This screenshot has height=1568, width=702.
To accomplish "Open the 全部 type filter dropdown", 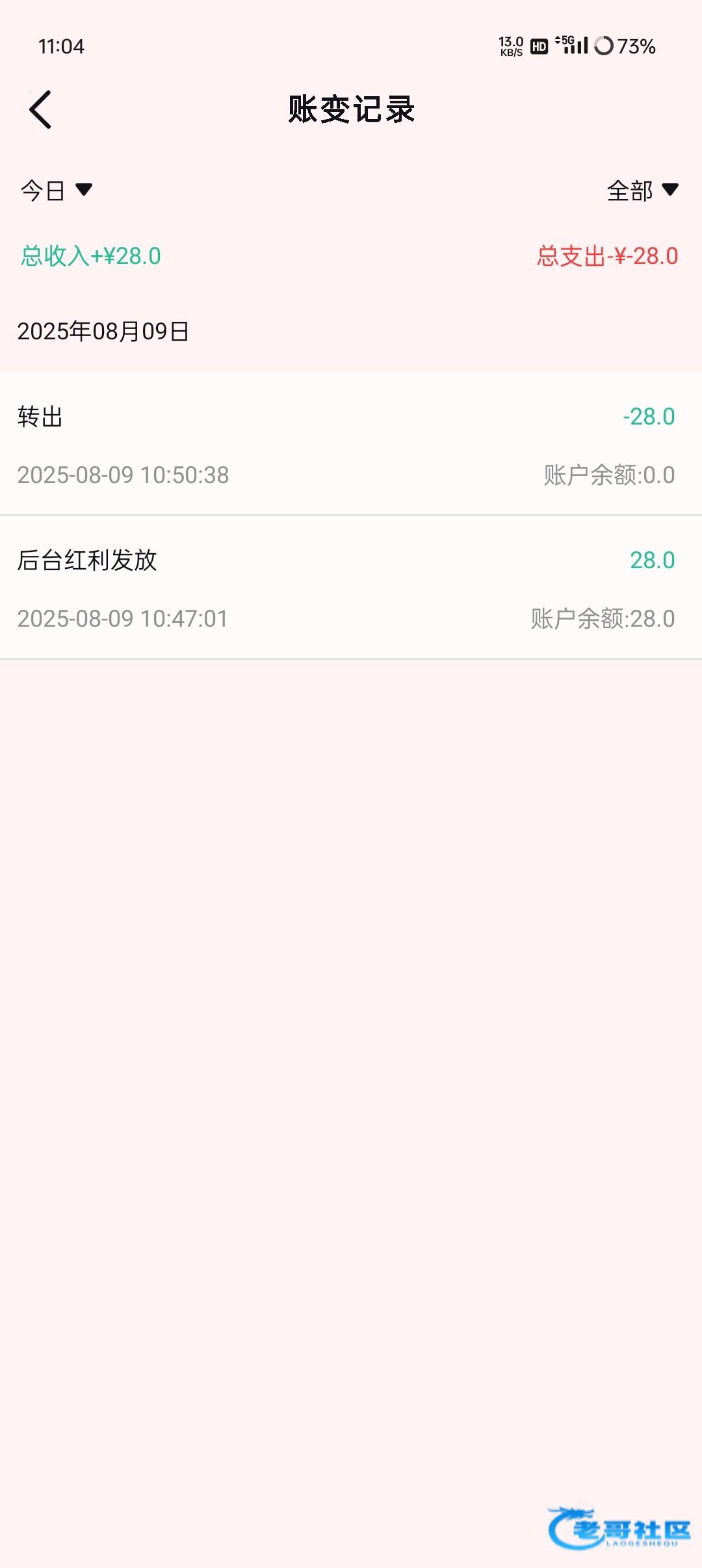I will click(643, 190).
